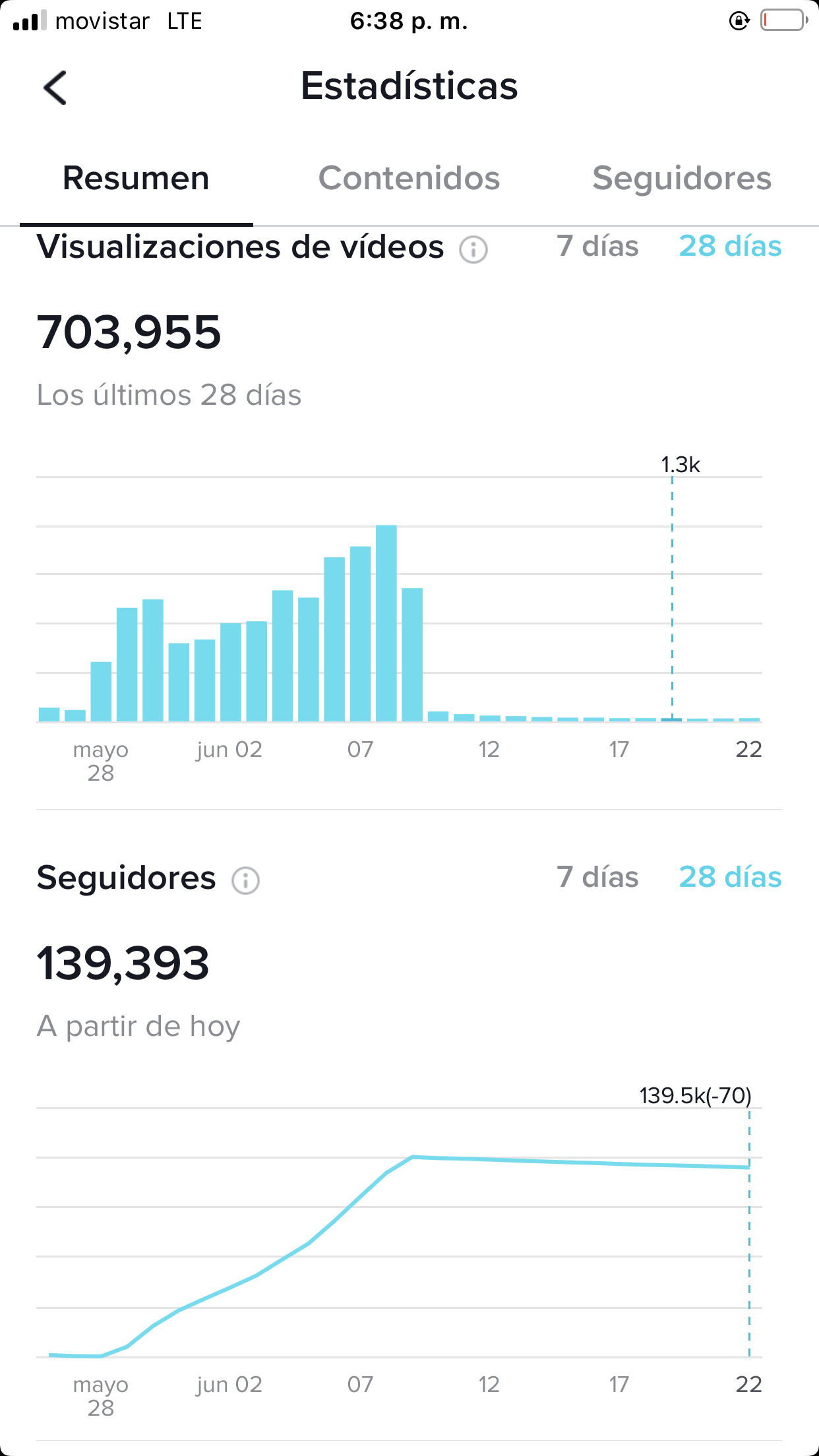Go back from Estadísticas

click(x=55, y=88)
